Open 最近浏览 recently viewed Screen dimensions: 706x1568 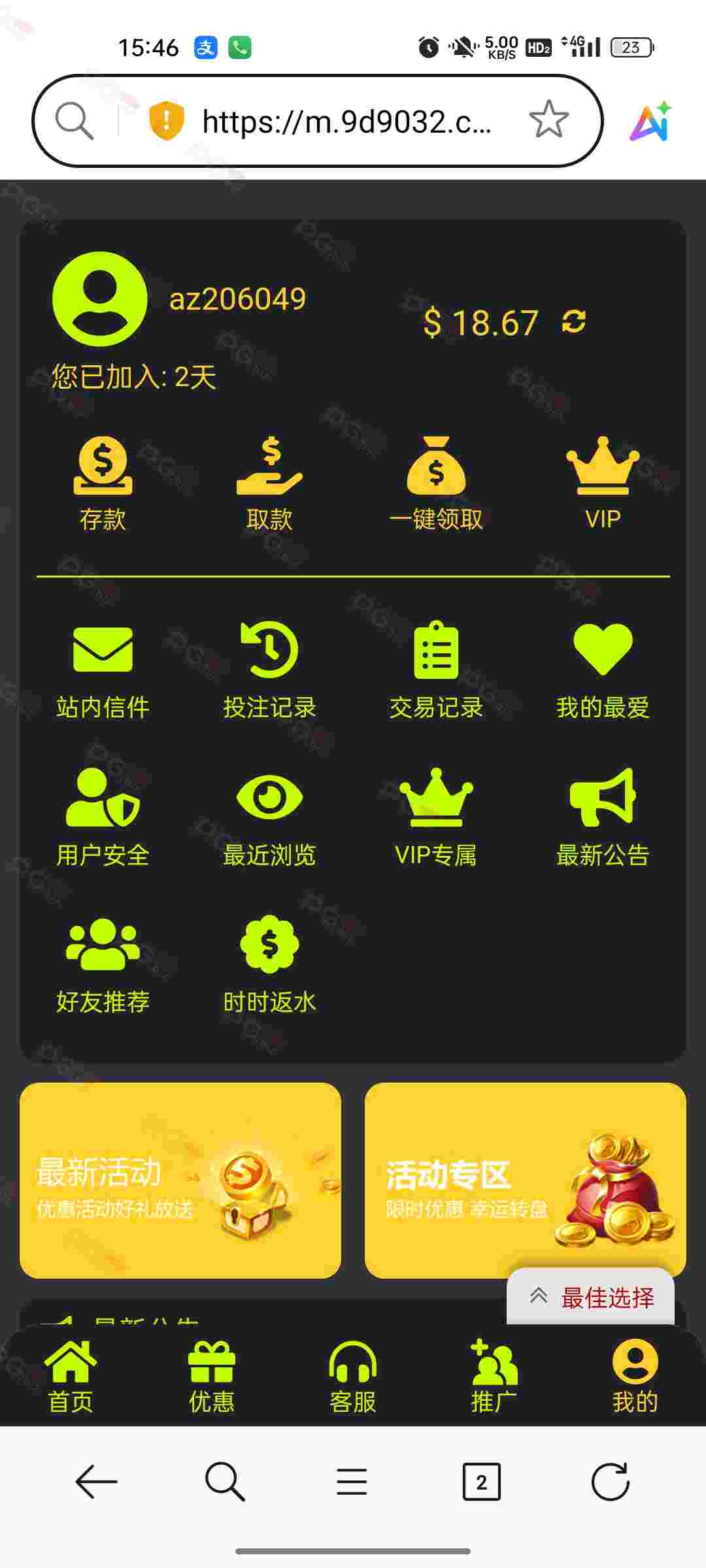tap(269, 818)
